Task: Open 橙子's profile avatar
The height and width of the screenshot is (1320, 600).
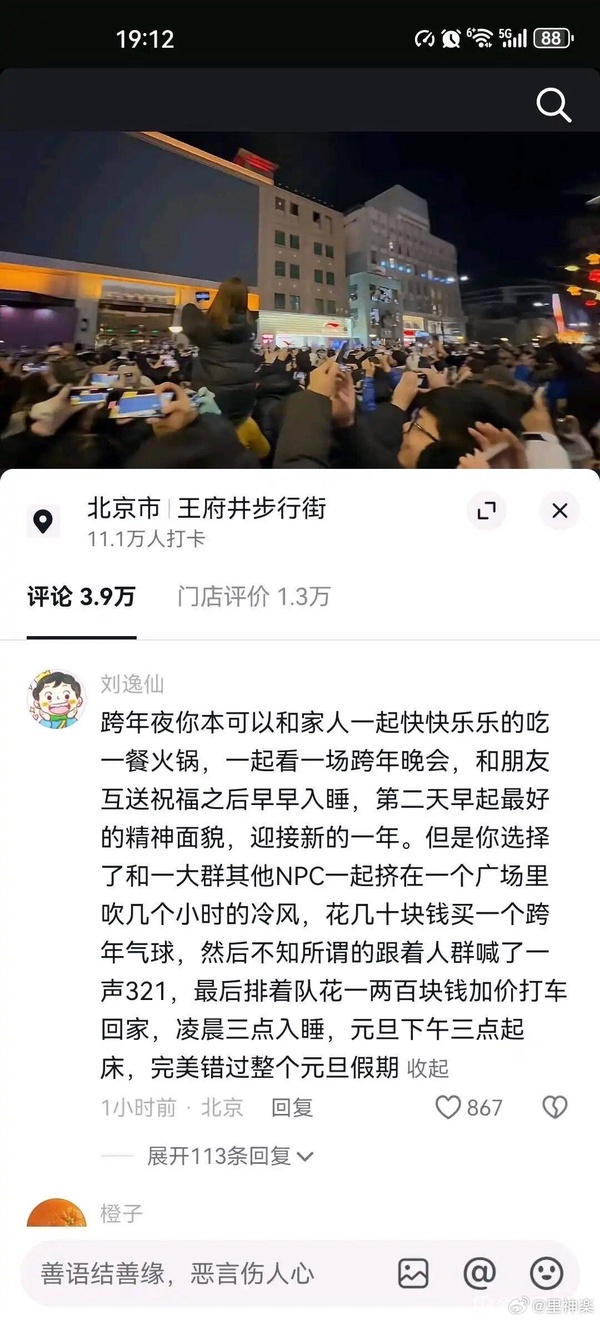Action: [56, 1214]
